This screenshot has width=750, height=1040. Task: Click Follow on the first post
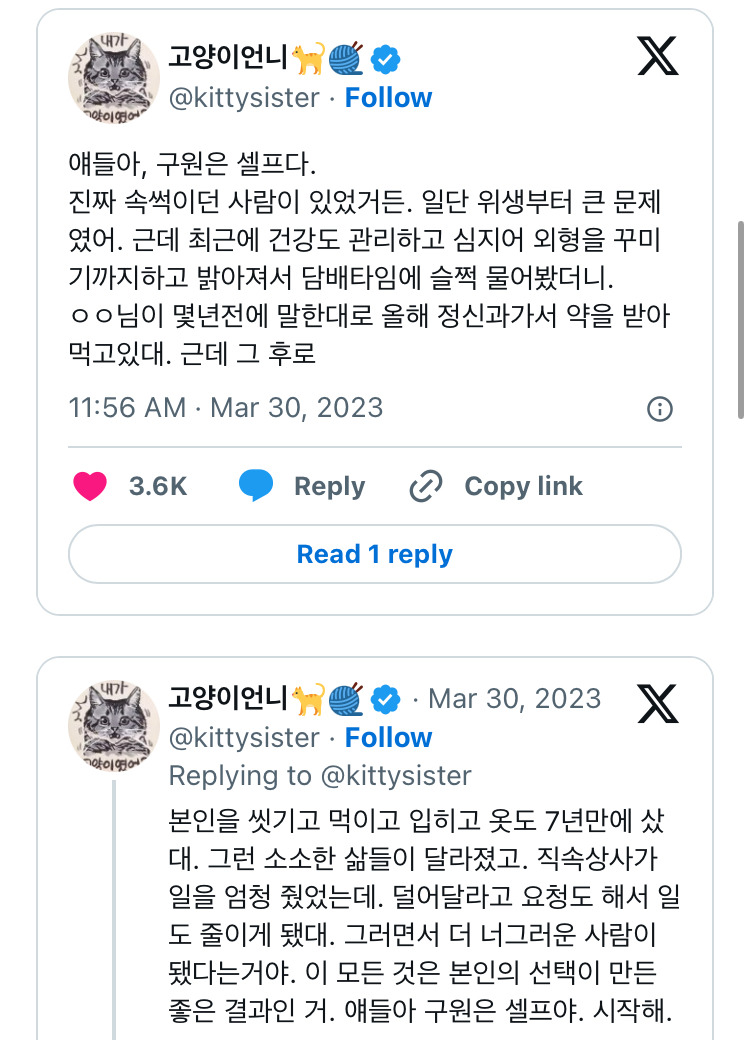388,97
